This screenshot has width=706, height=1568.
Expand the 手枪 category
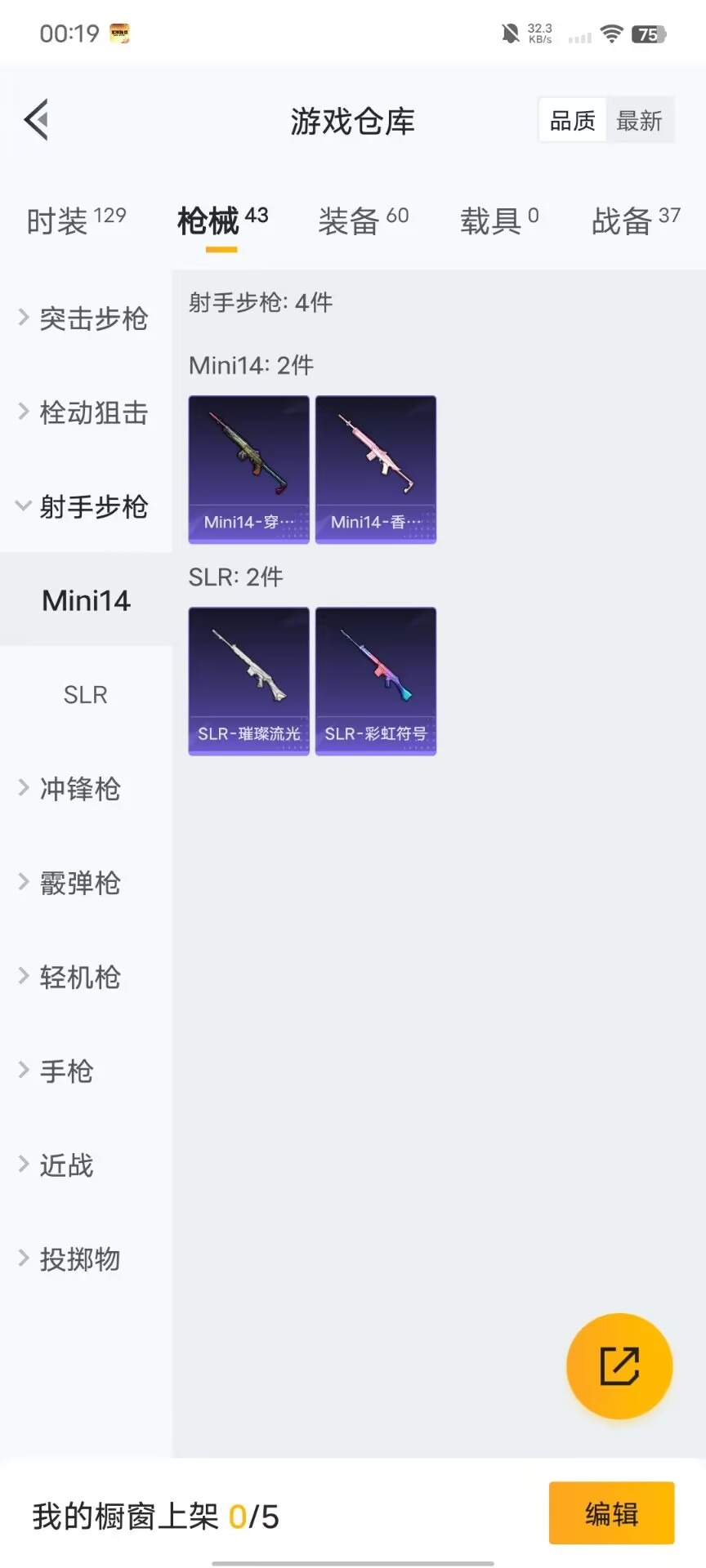pyautogui.click(x=65, y=1071)
